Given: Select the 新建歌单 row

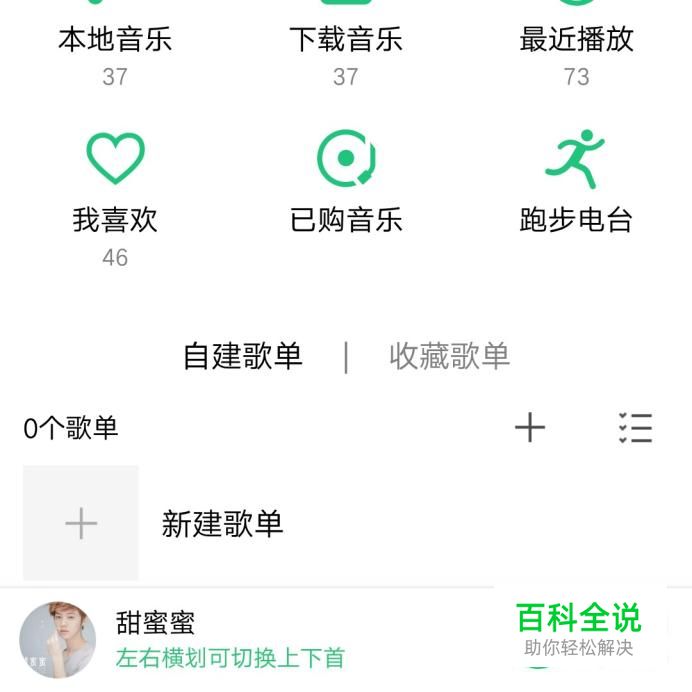Looking at the screenshot, I should [x=222, y=523].
